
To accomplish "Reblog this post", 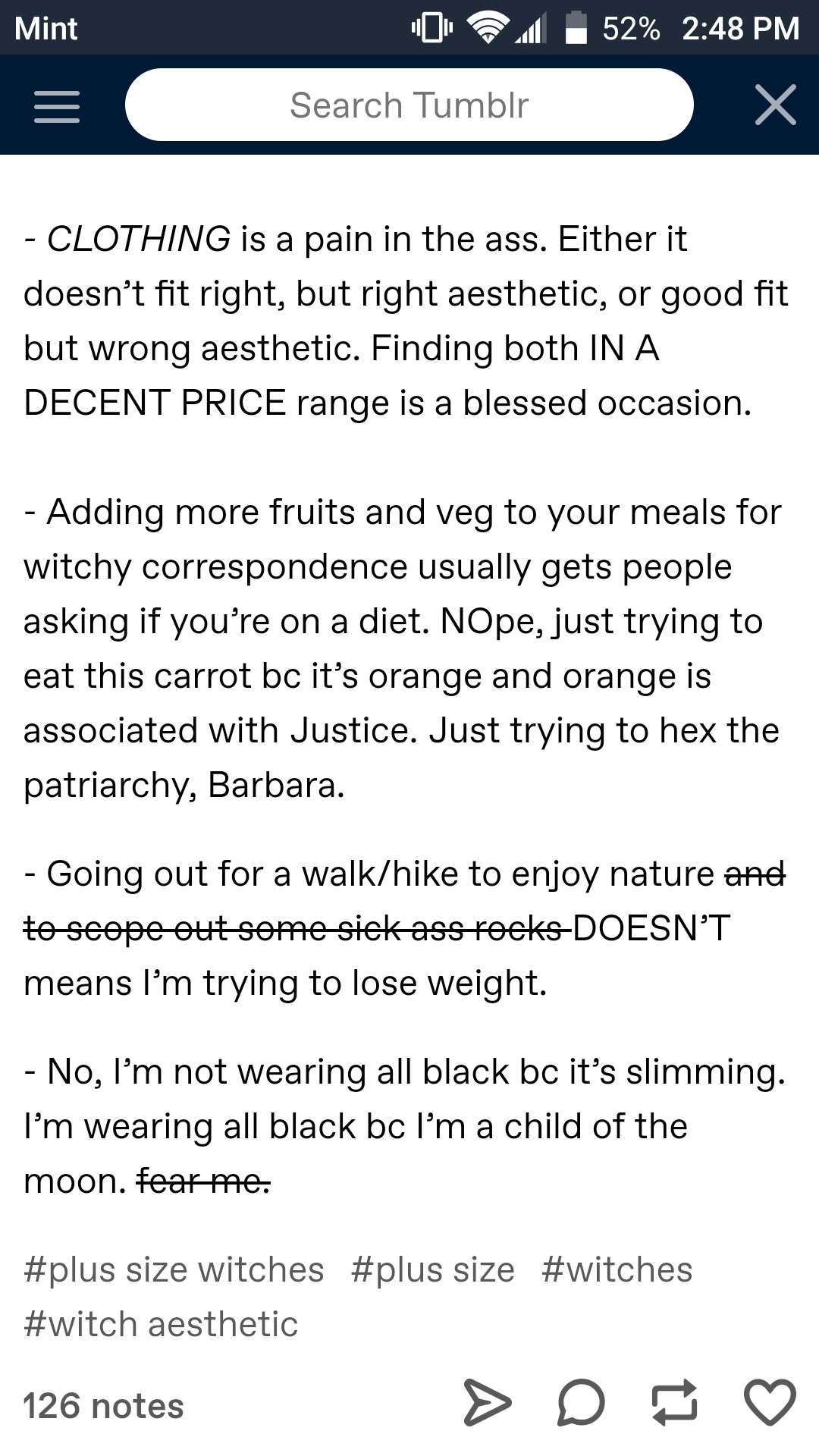I will point(675,1402).
